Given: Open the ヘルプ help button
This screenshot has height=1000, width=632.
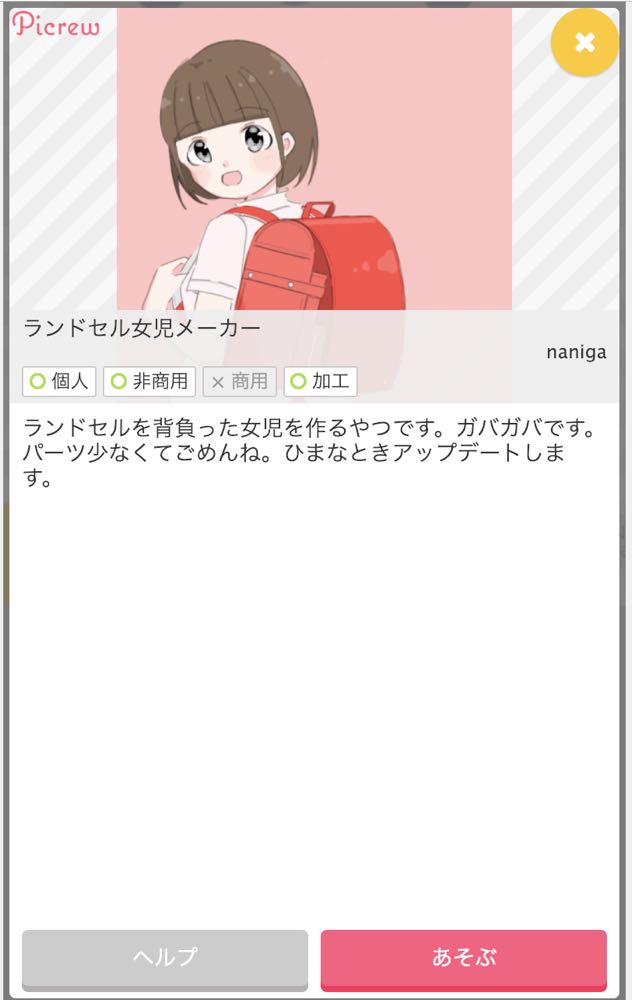Looking at the screenshot, I should 165,957.
